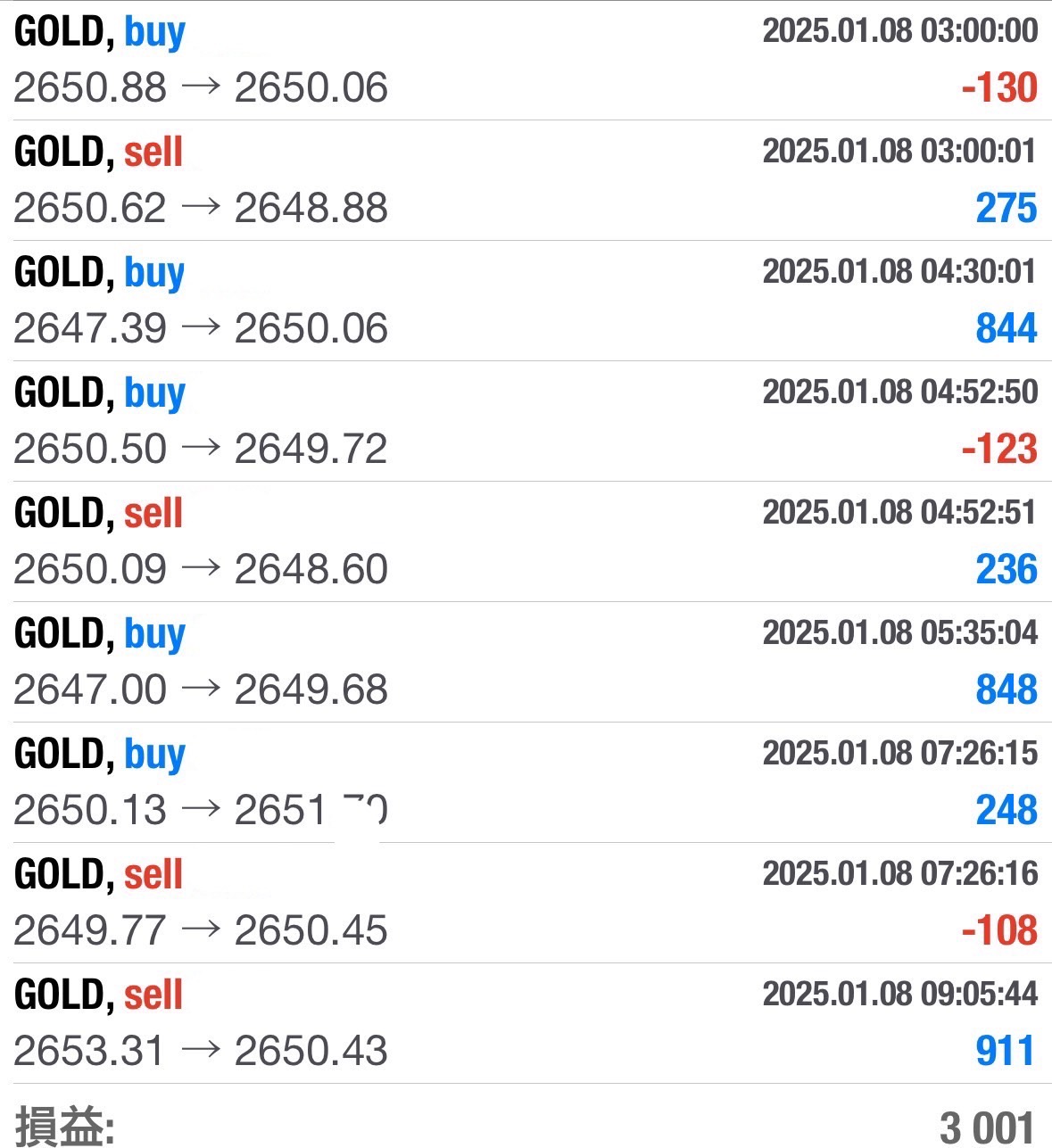This screenshot has width=1052, height=1148.
Task: Tap the GOLD sell trade at 07:26:16
Action: pos(526,903)
